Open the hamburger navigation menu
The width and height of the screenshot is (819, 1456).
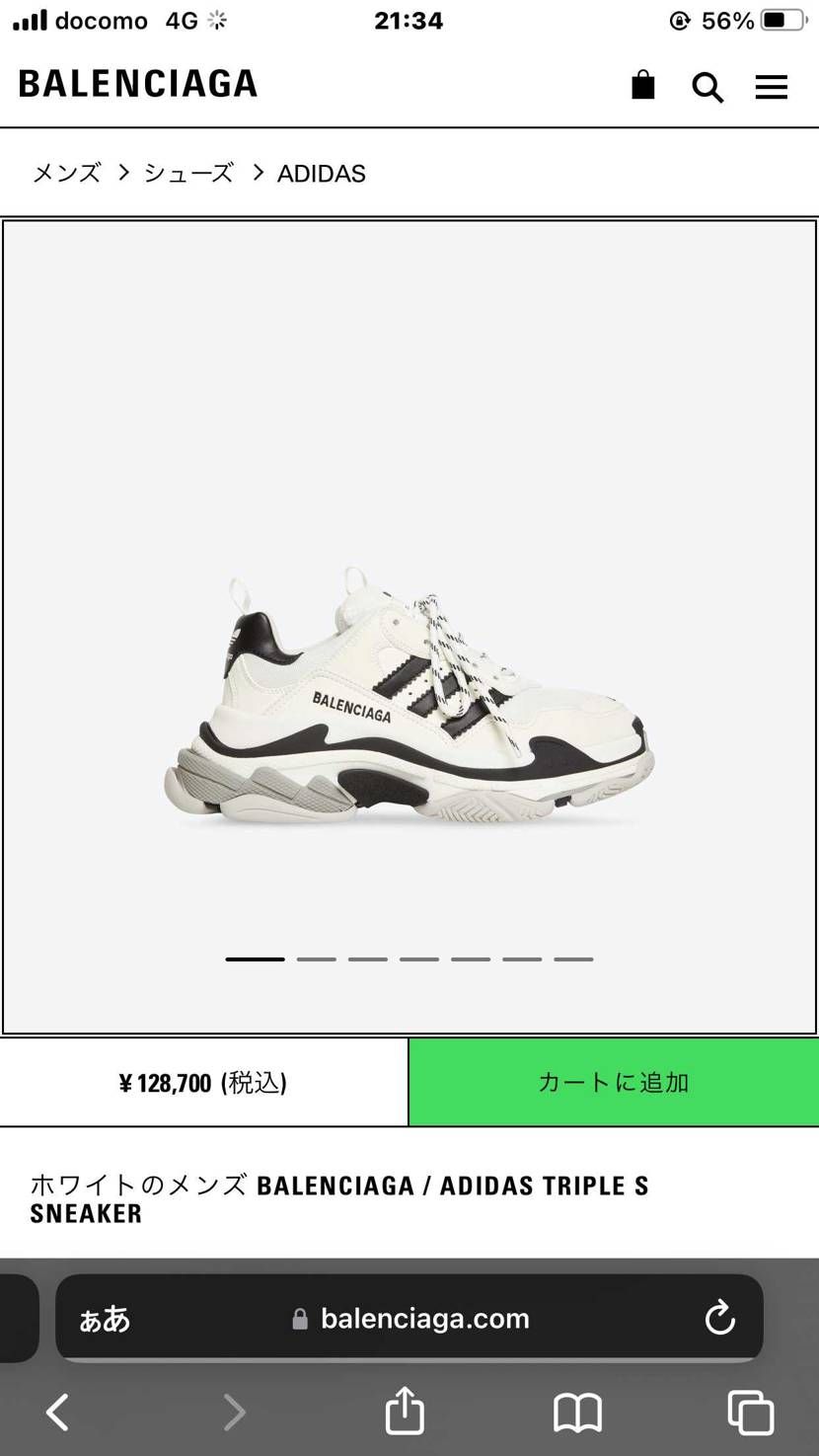(771, 86)
